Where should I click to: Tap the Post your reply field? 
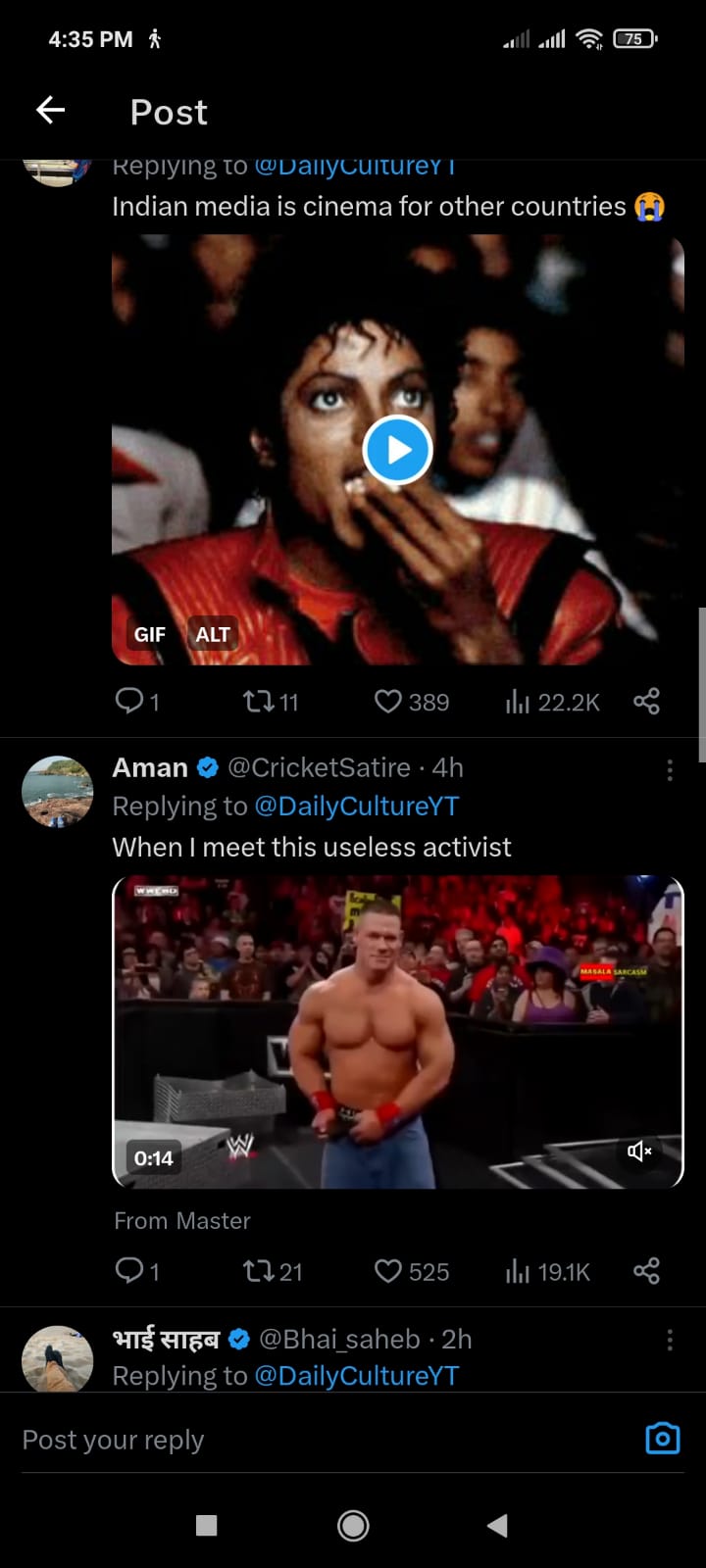pyautogui.click(x=294, y=1440)
